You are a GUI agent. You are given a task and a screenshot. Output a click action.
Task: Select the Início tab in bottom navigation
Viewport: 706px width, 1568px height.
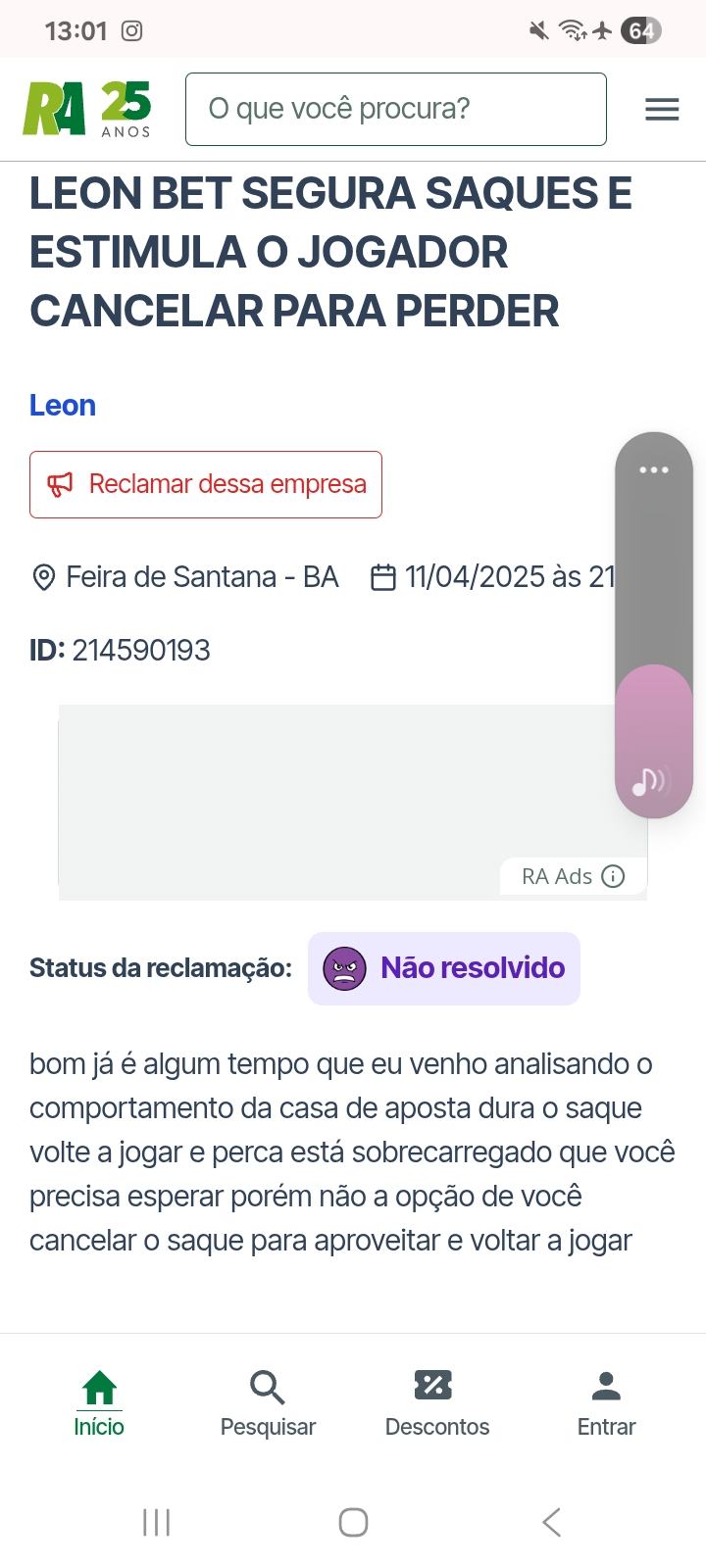[98, 1401]
